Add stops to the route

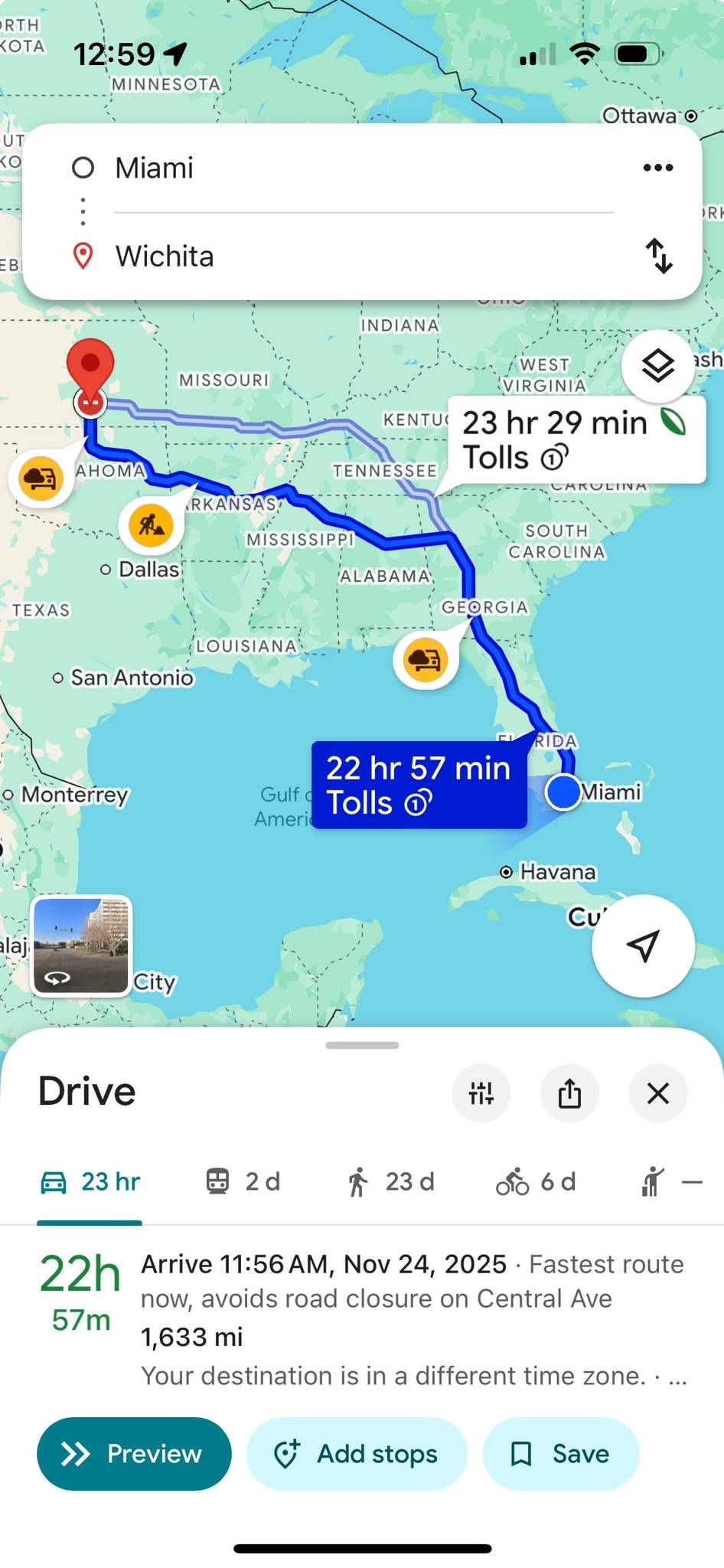(357, 1453)
